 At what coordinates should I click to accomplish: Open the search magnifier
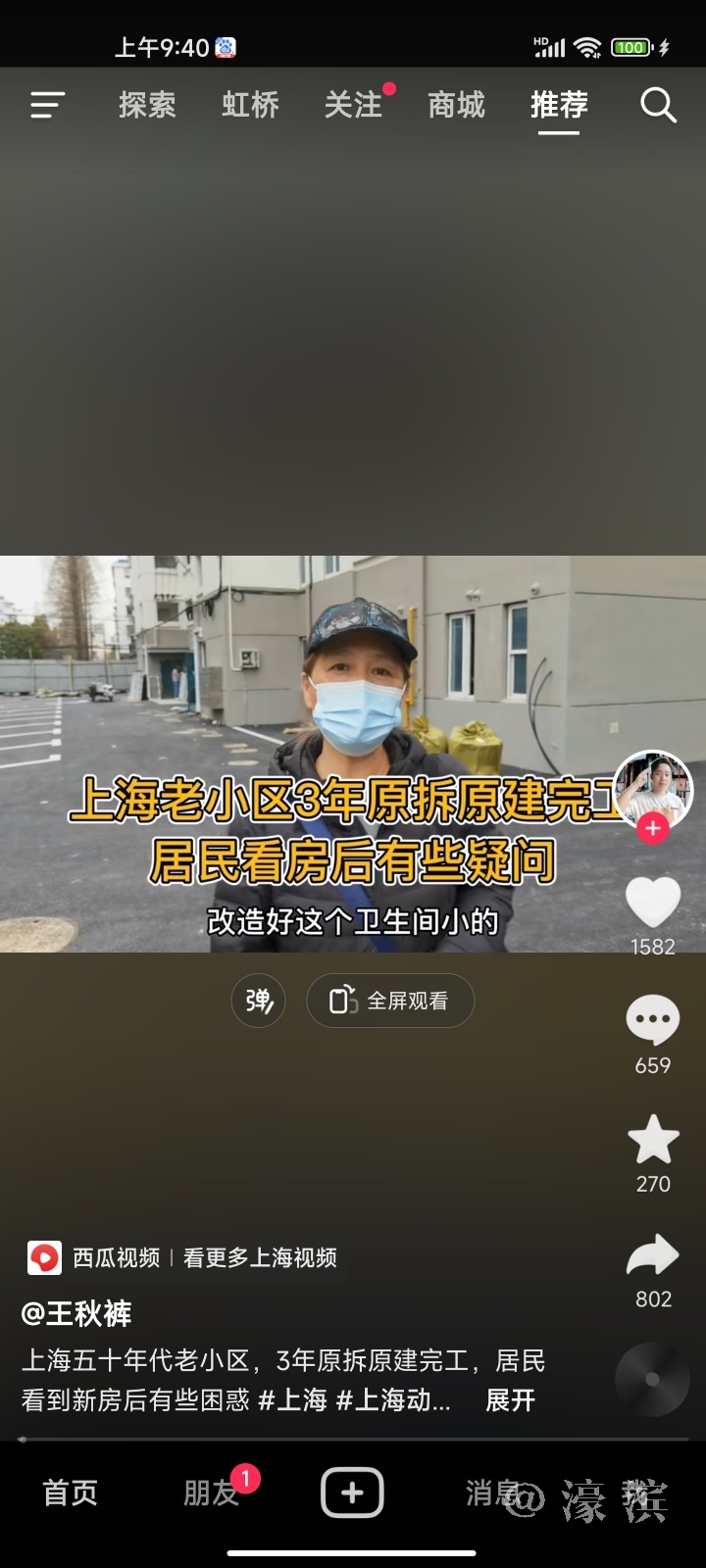(x=658, y=105)
